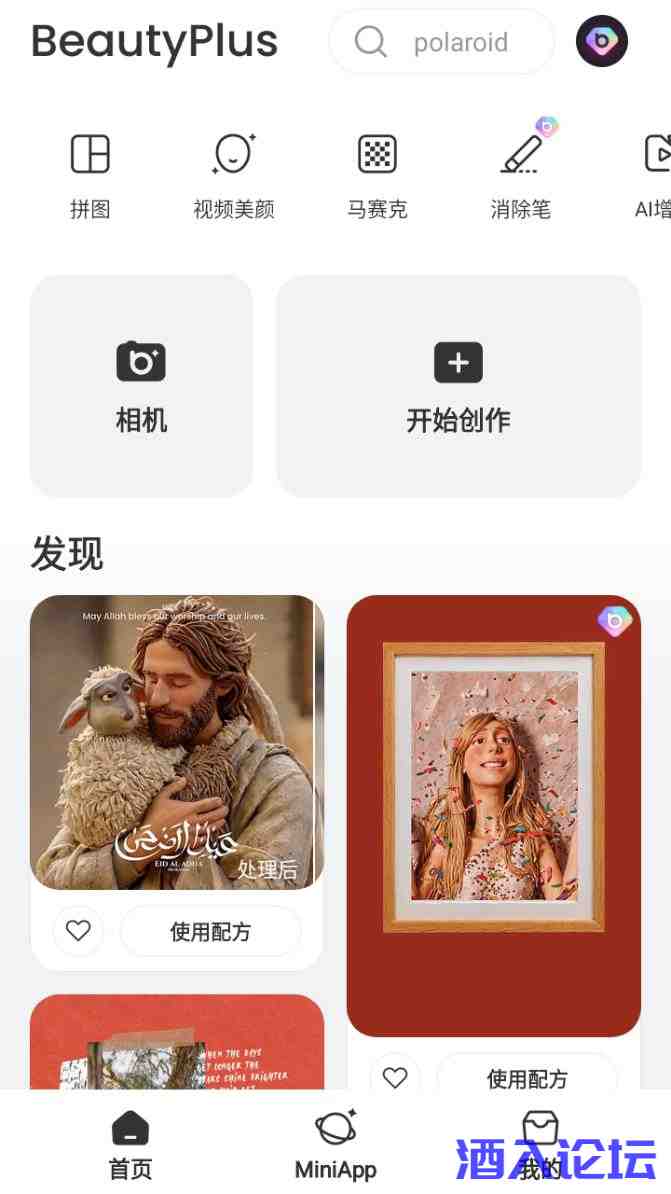The image size is (671, 1194).
Task: Switch to the MiniApp tab
Action: [x=335, y=1145]
